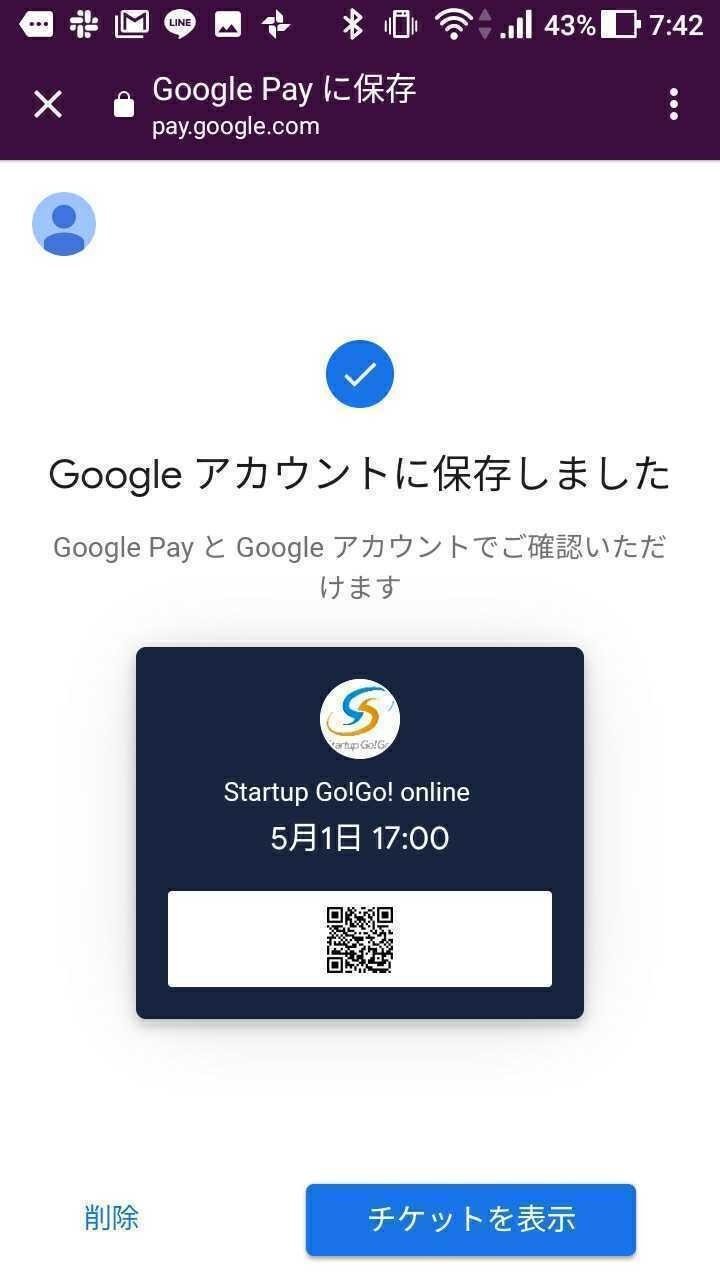Open the Gmail notification icon

[x=131, y=22]
